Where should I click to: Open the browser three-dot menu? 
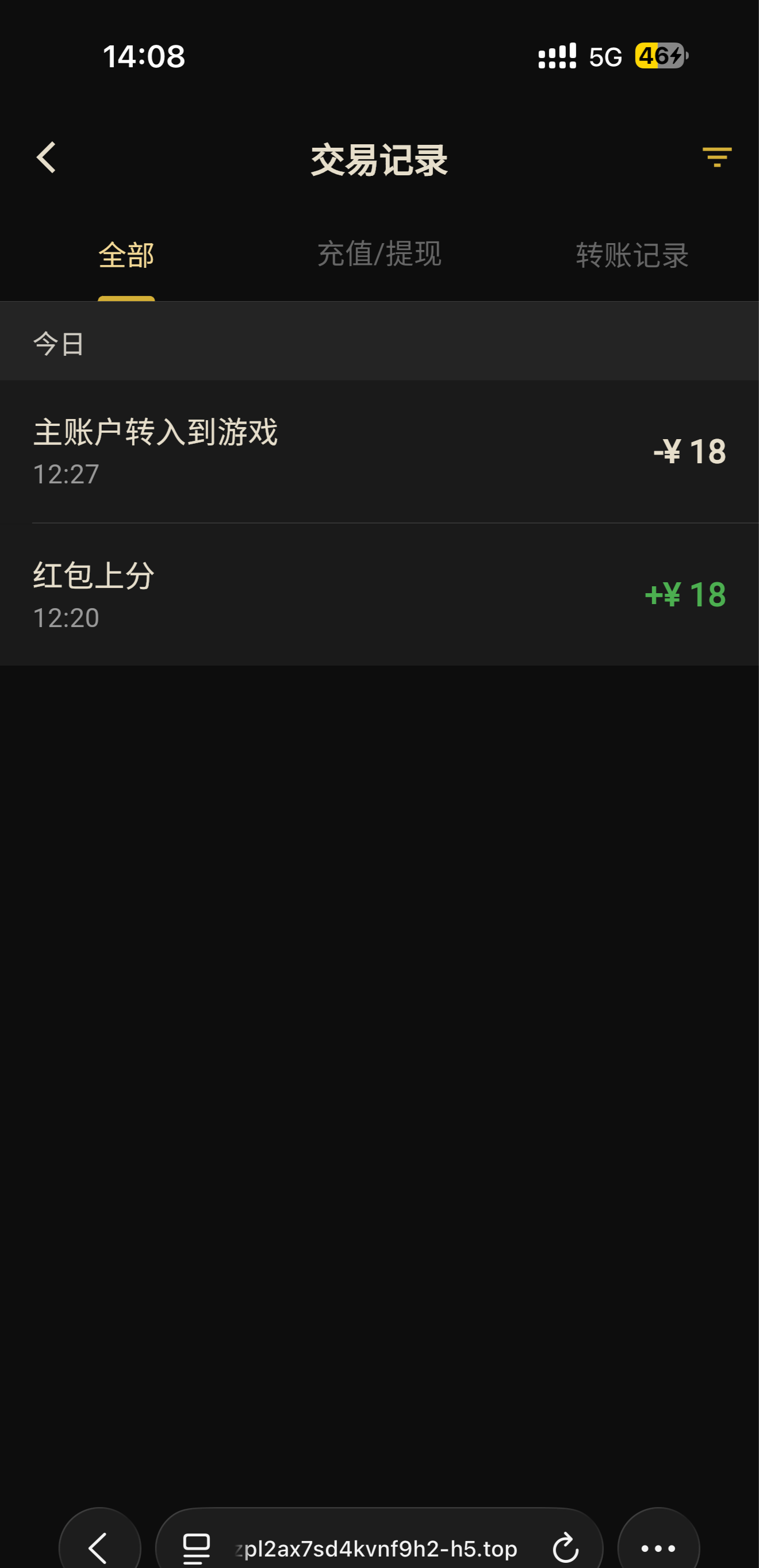[658, 1547]
